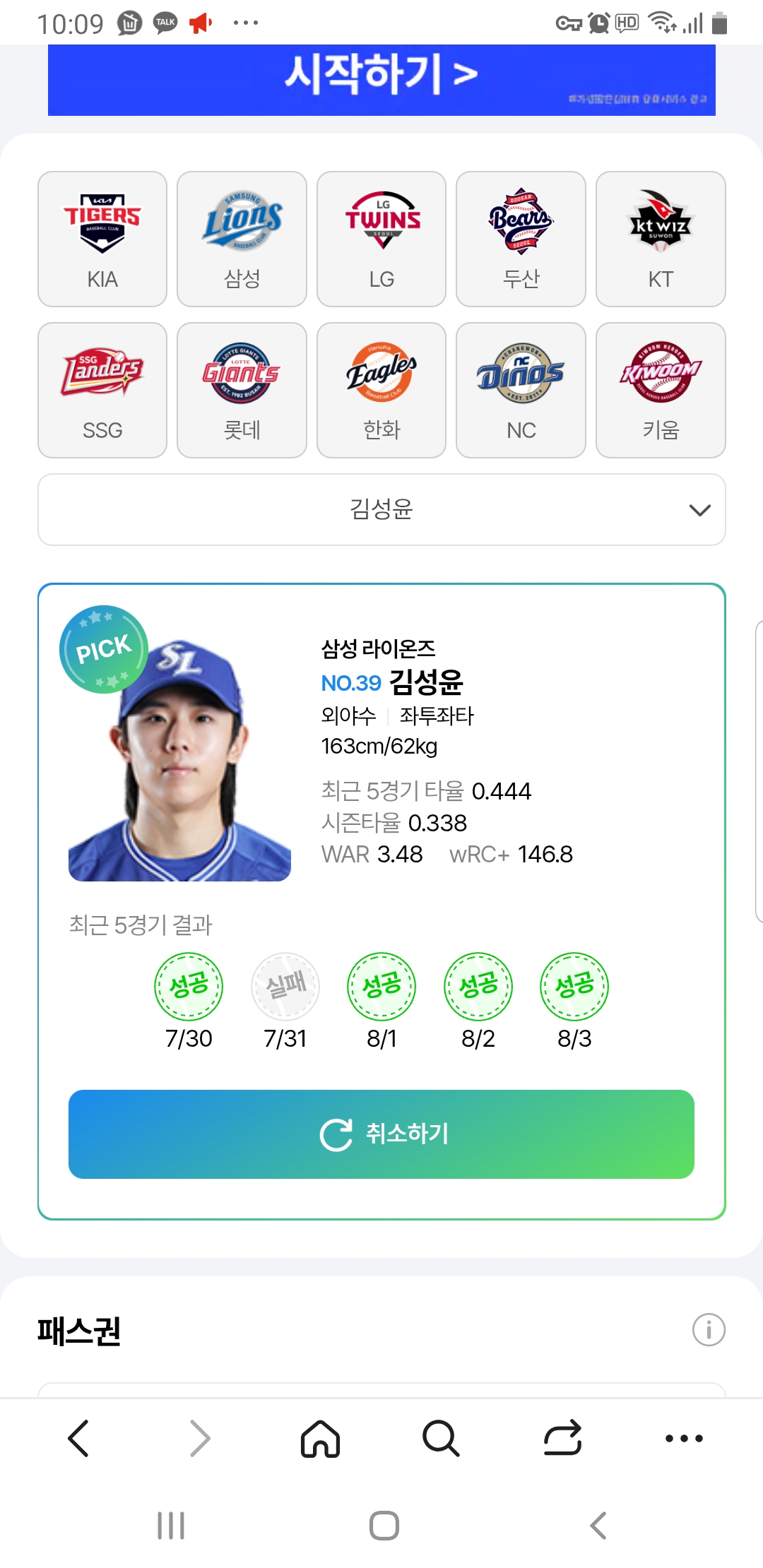This screenshot has height=1568, width=763.
Task: Choose the 키움 Heroes team
Action: click(x=661, y=390)
